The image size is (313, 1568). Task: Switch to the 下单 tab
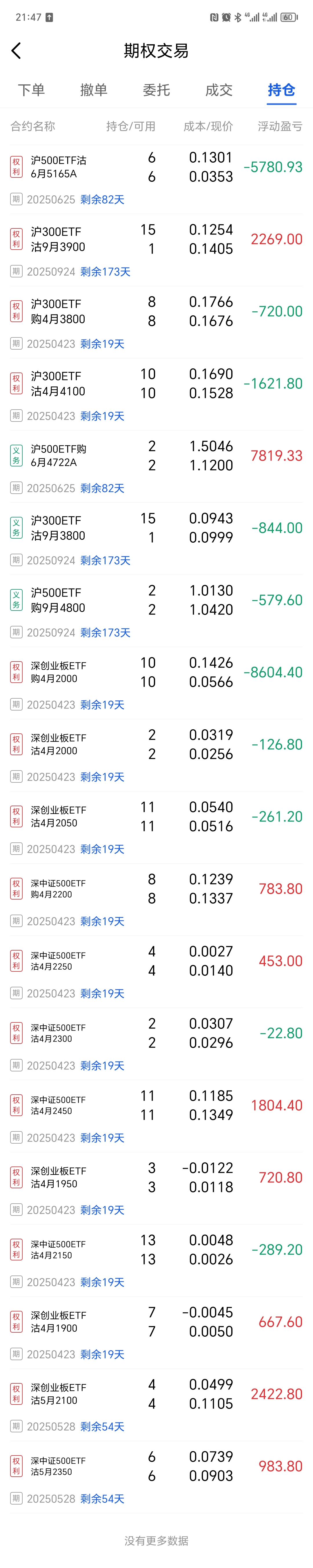click(x=31, y=90)
